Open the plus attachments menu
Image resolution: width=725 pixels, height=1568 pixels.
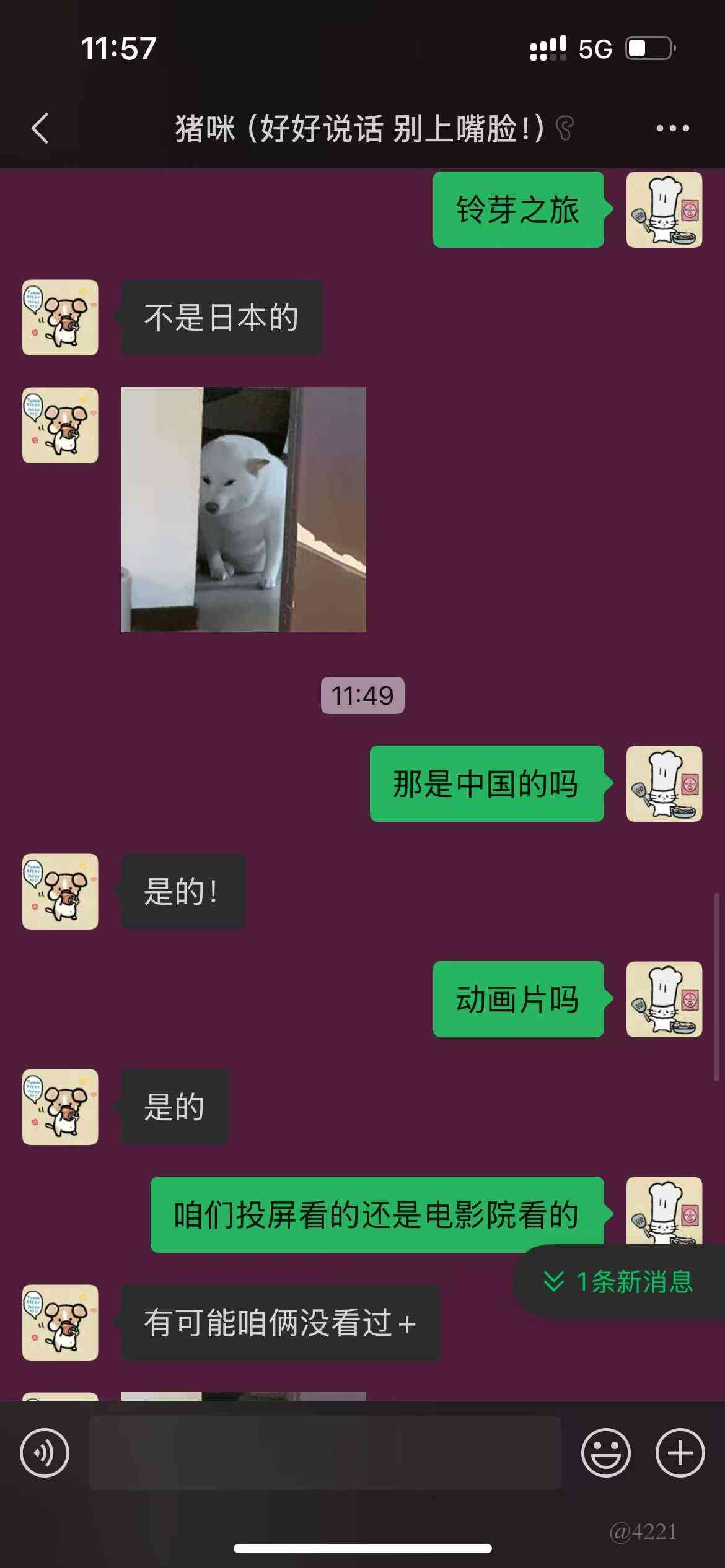point(680,1452)
